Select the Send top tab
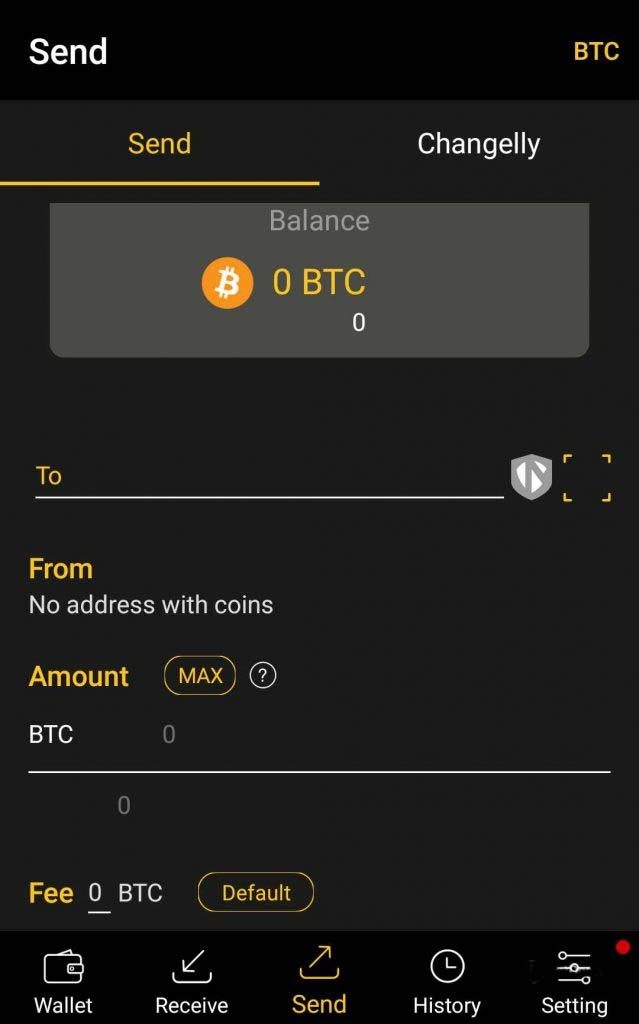The width and height of the screenshot is (639, 1024). 159,144
